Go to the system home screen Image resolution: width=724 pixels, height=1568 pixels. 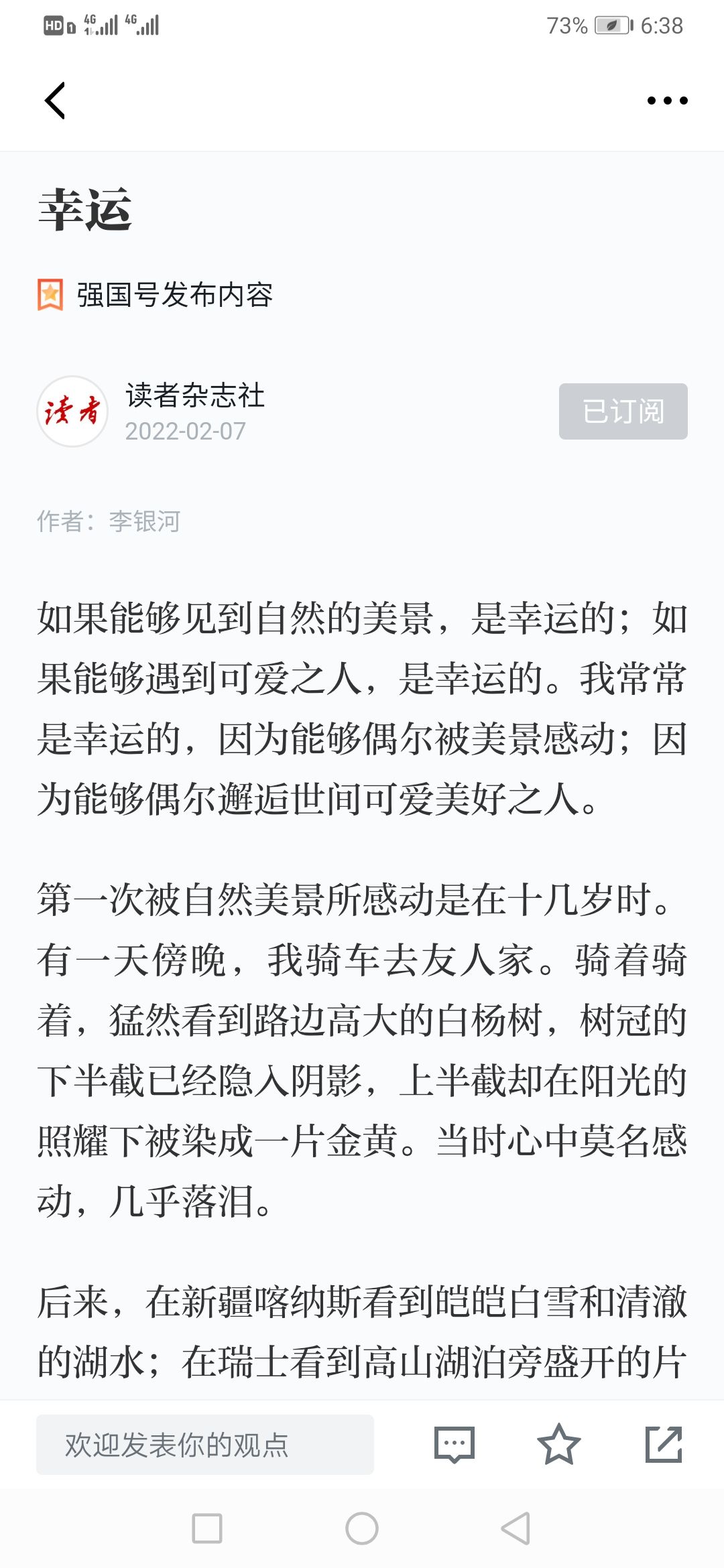point(362,1528)
